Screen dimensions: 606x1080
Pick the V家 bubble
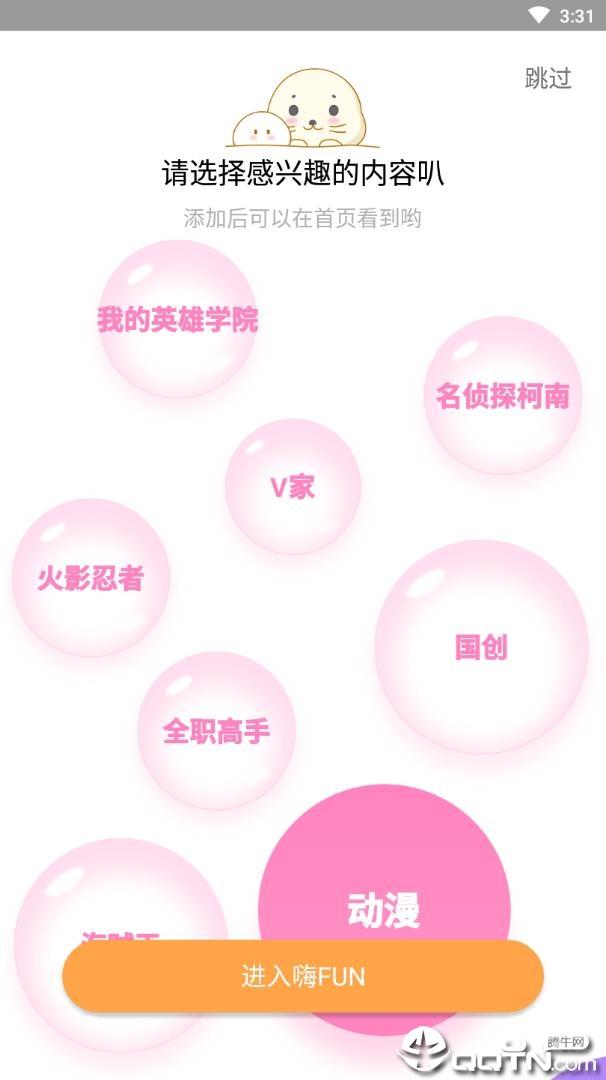pyautogui.click(x=293, y=486)
